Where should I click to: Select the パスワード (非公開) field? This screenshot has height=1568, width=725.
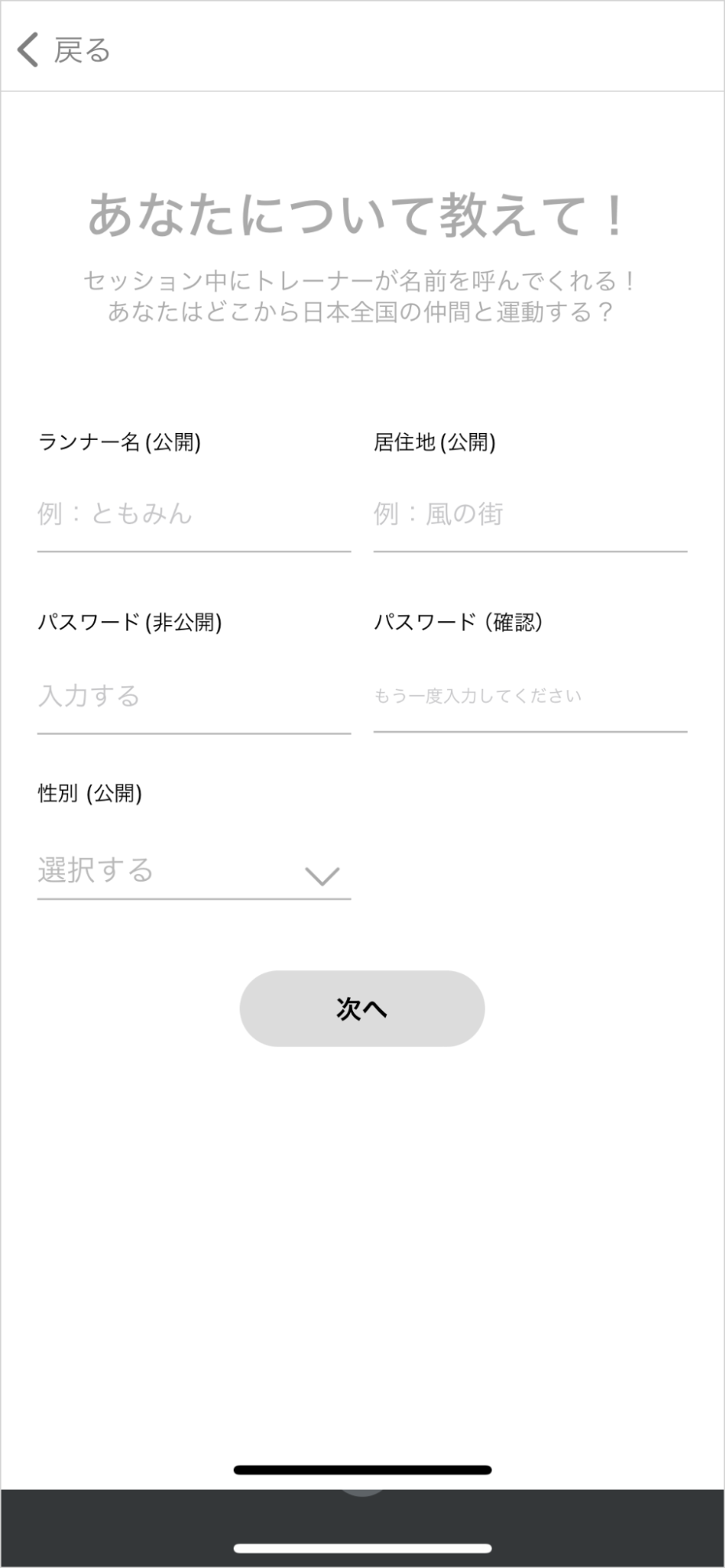pos(193,697)
